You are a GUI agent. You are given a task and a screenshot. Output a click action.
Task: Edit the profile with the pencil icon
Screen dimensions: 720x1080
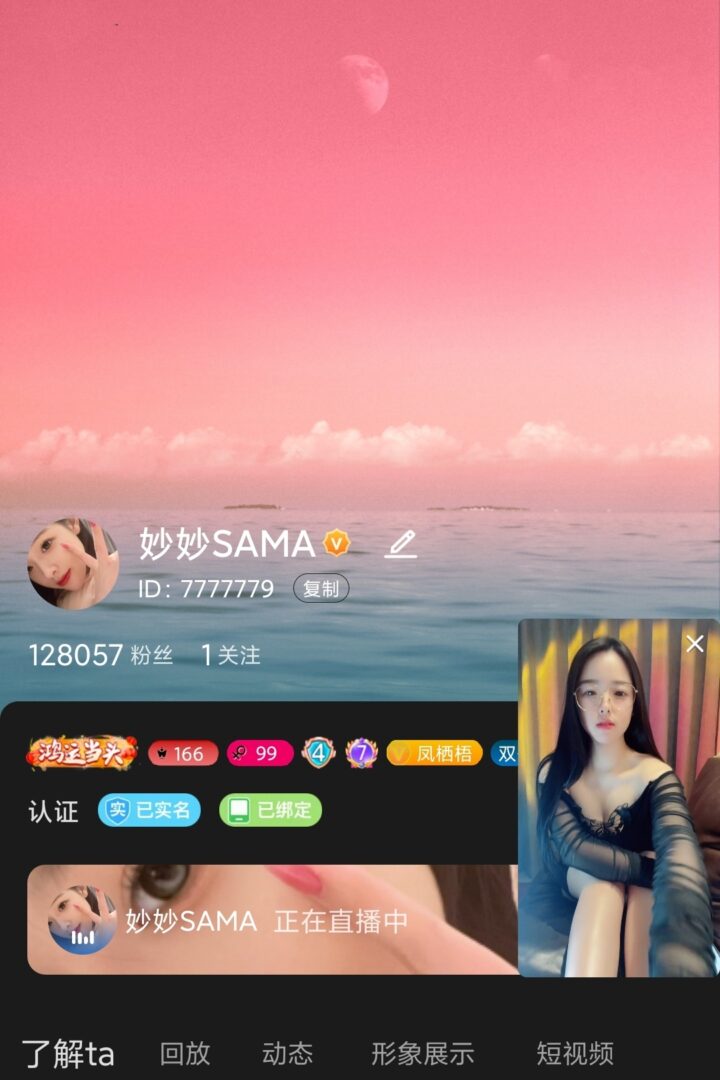401,544
